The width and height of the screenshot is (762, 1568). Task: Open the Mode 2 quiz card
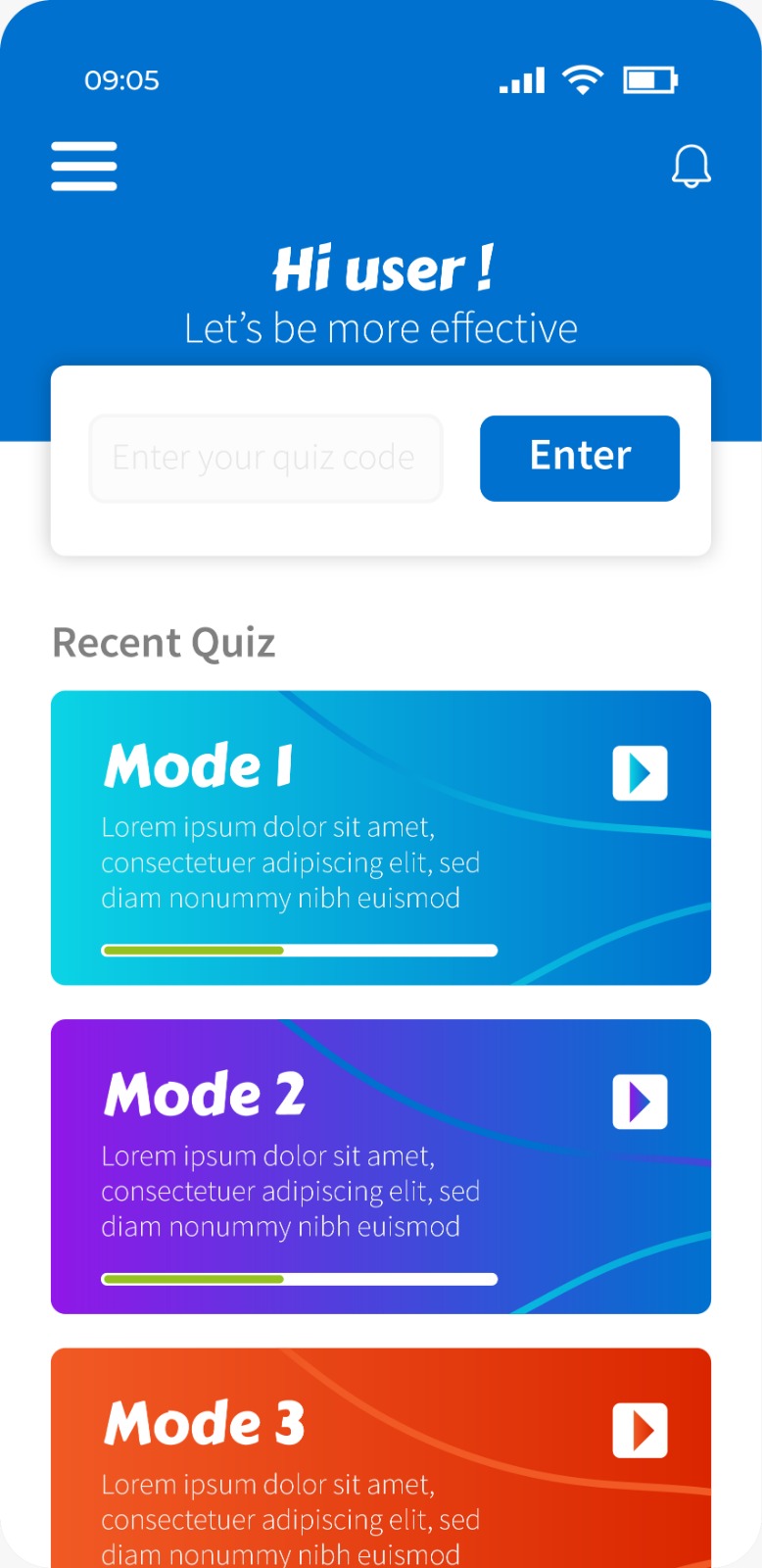pos(381,1166)
